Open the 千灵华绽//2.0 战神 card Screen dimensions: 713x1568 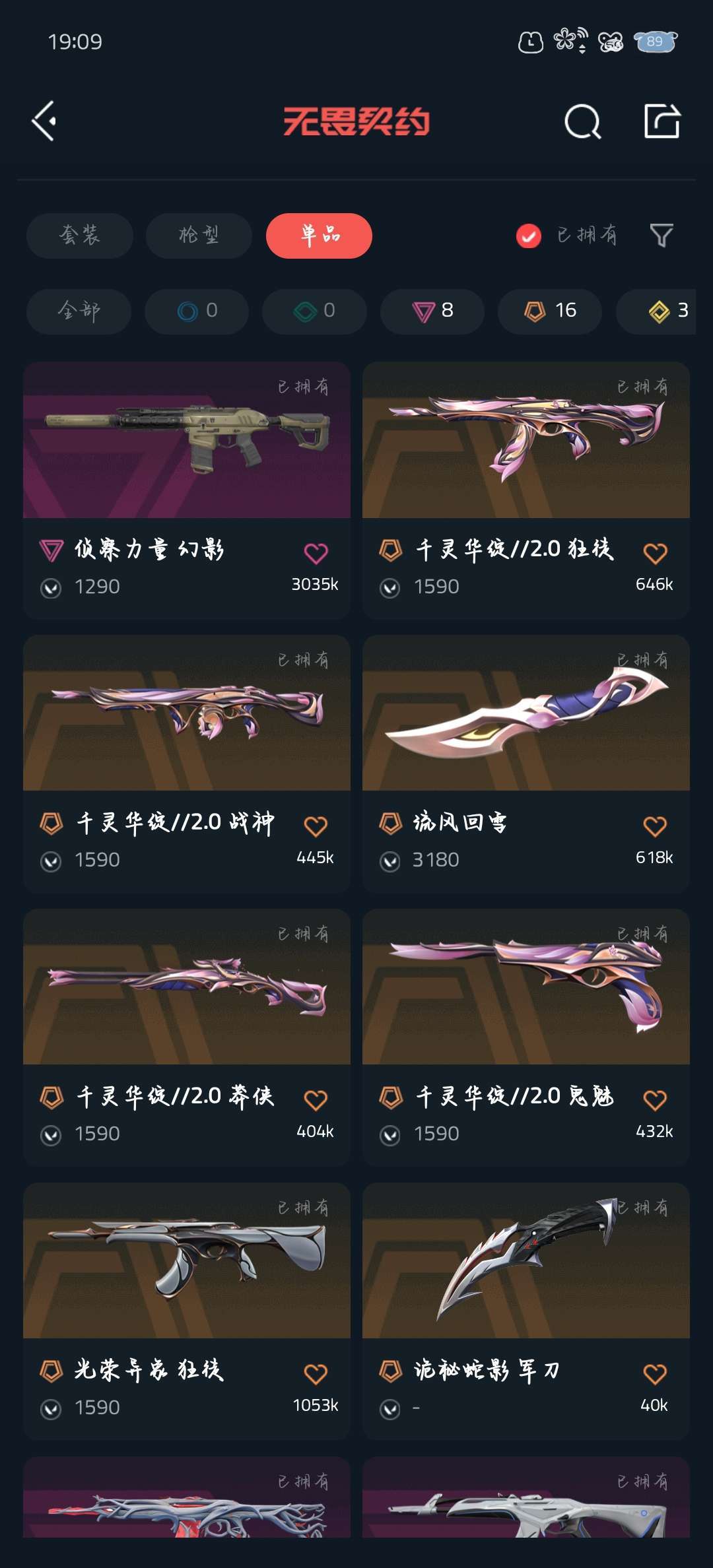(187, 764)
